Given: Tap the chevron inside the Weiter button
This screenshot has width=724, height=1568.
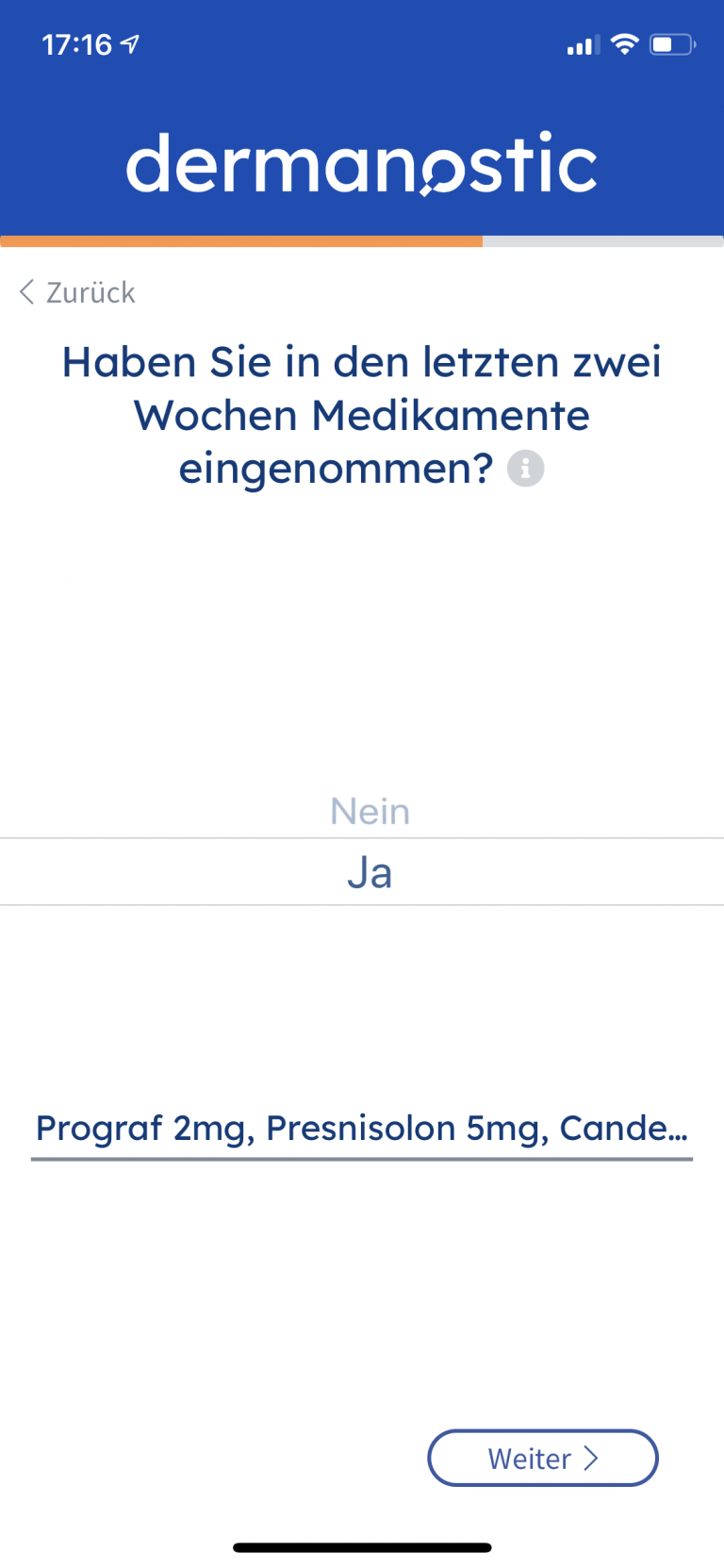Looking at the screenshot, I should (x=590, y=1458).
